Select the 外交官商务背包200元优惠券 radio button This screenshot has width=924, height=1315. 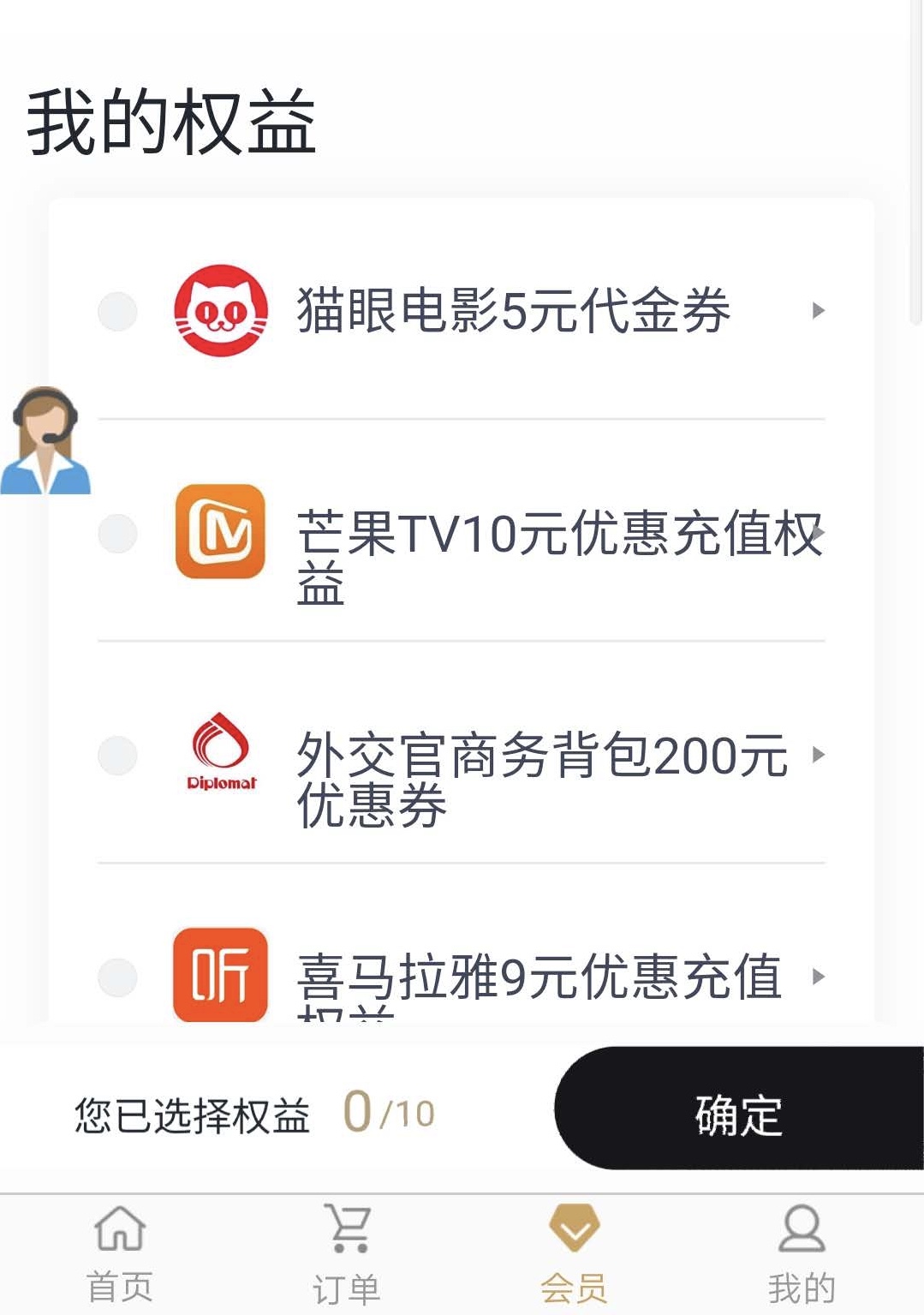117,756
